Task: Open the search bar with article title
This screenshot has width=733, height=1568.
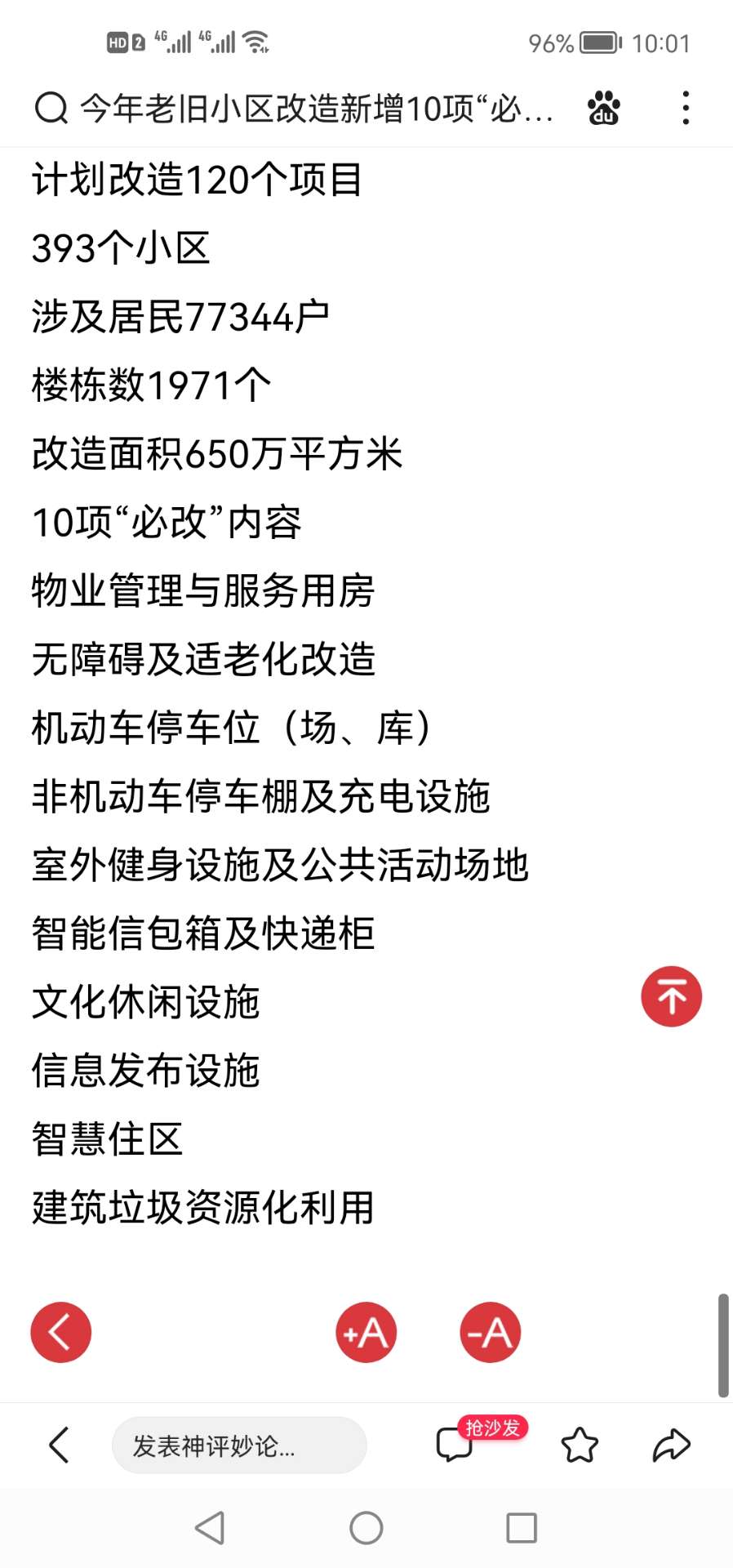Action: 302,108
